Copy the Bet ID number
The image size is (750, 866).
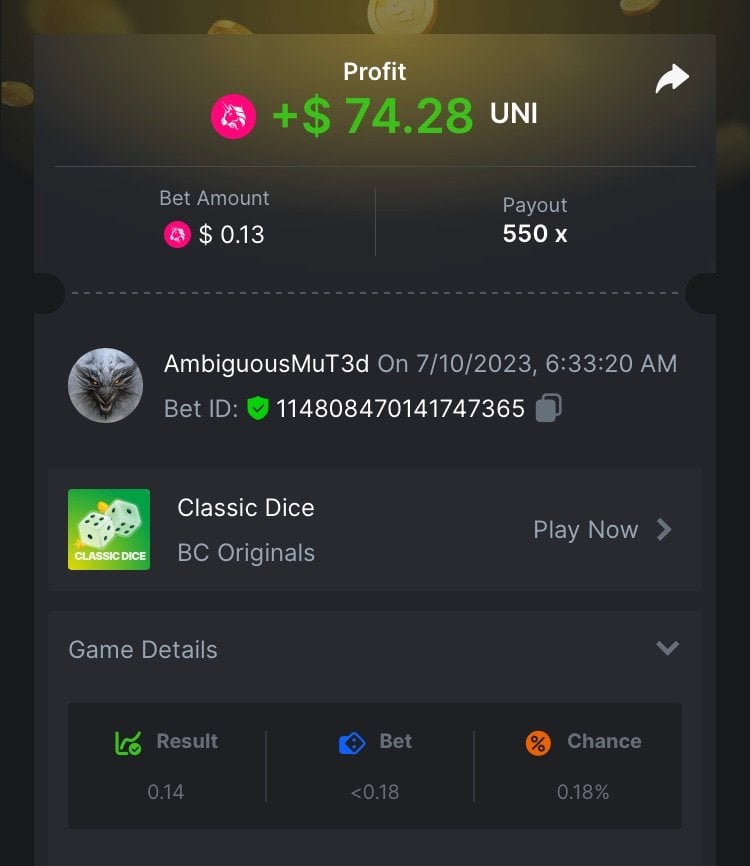coord(548,408)
